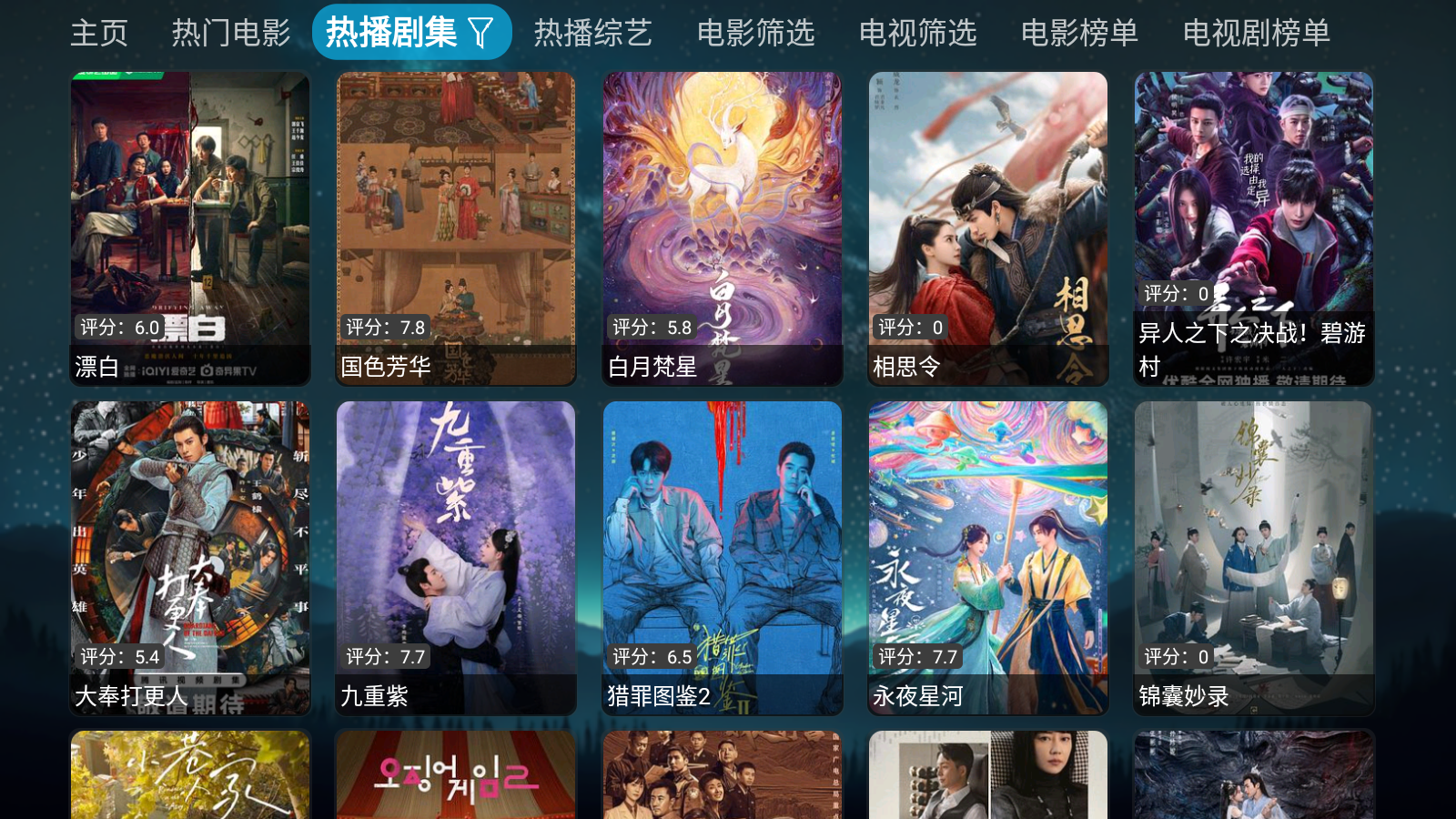Tap the filter icon on 热播剧集

(481, 33)
